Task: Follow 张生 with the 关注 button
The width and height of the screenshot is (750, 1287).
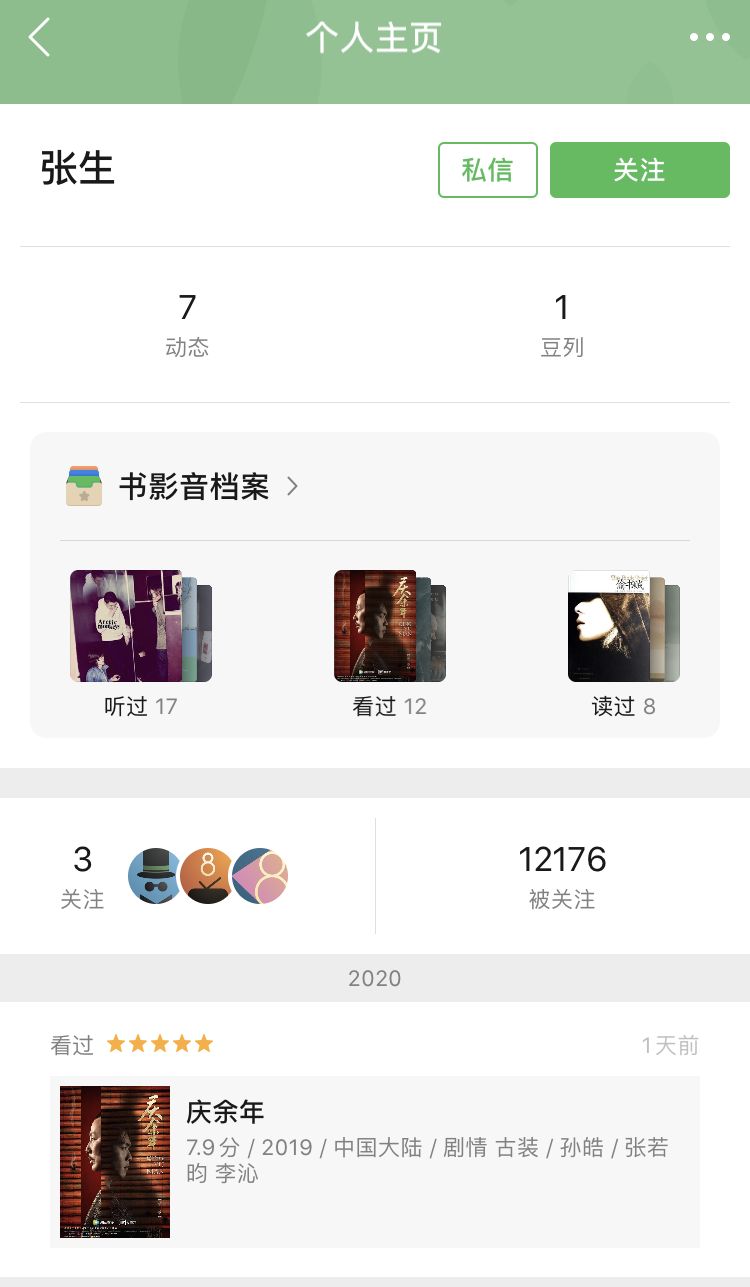Action: [639, 170]
